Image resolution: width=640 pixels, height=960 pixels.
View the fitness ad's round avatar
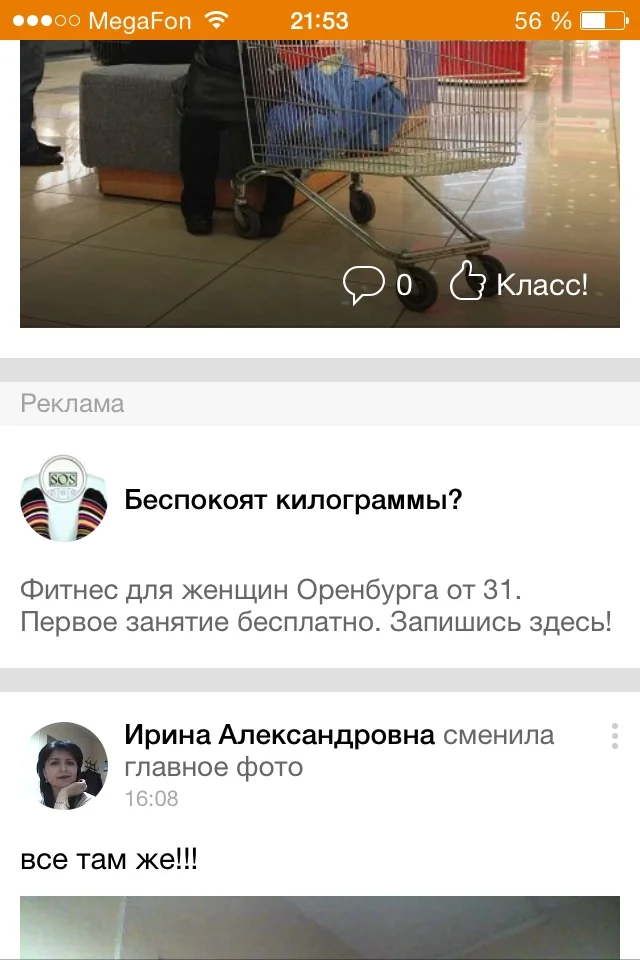tap(64, 498)
